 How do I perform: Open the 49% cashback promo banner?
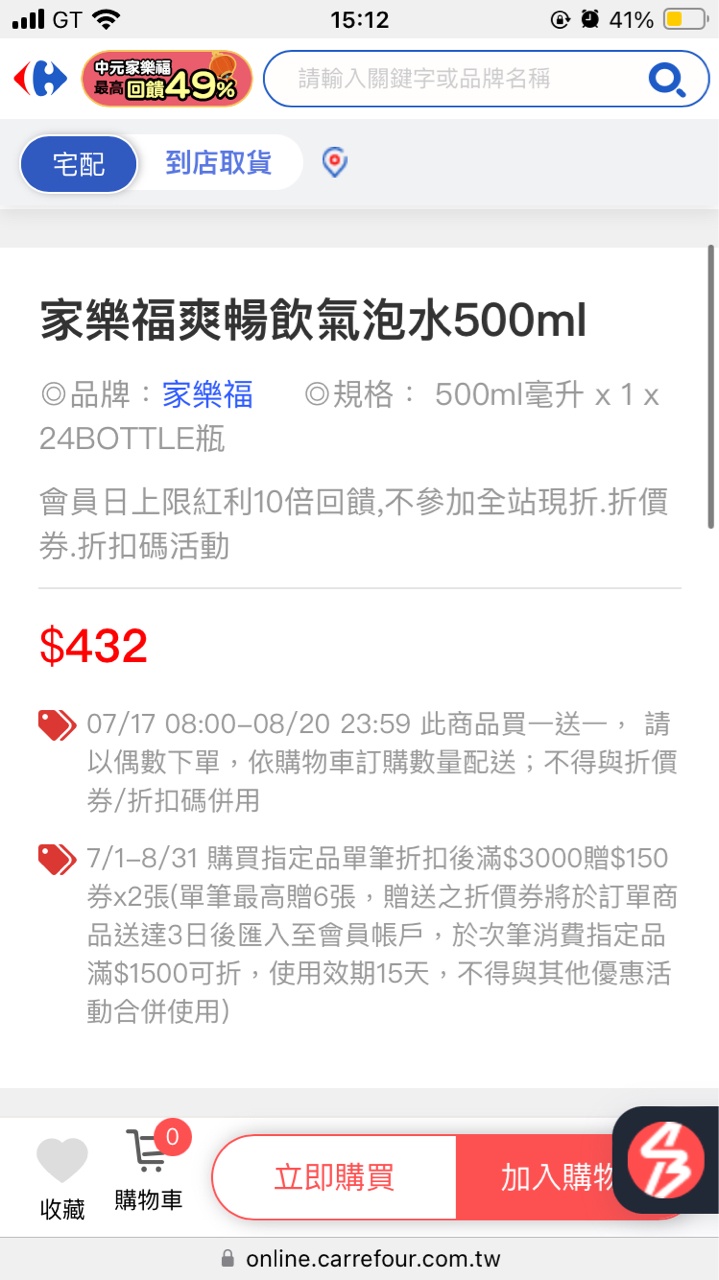point(167,79)
